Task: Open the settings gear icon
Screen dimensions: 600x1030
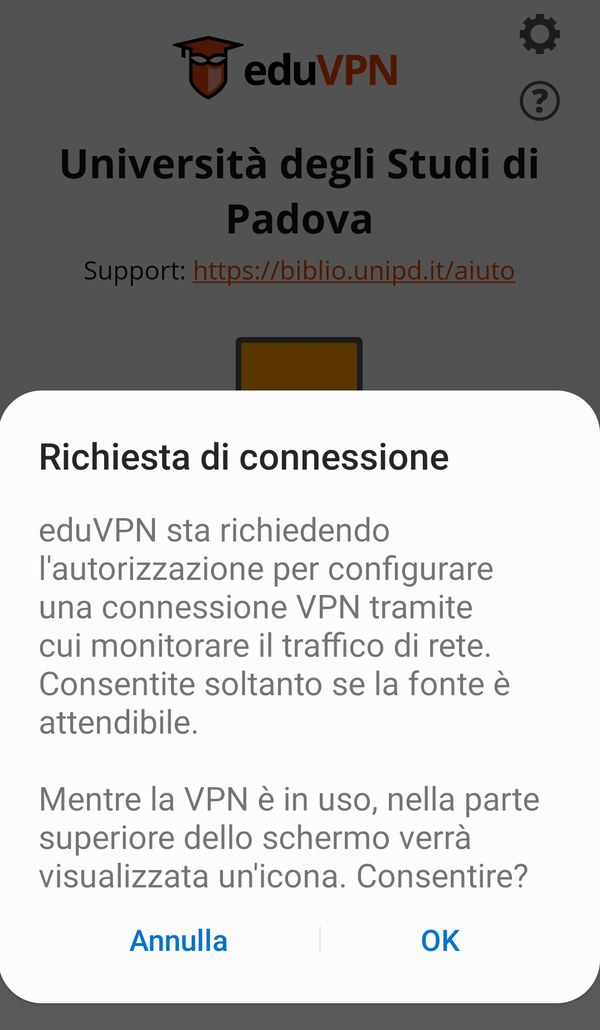Action: 540,35
